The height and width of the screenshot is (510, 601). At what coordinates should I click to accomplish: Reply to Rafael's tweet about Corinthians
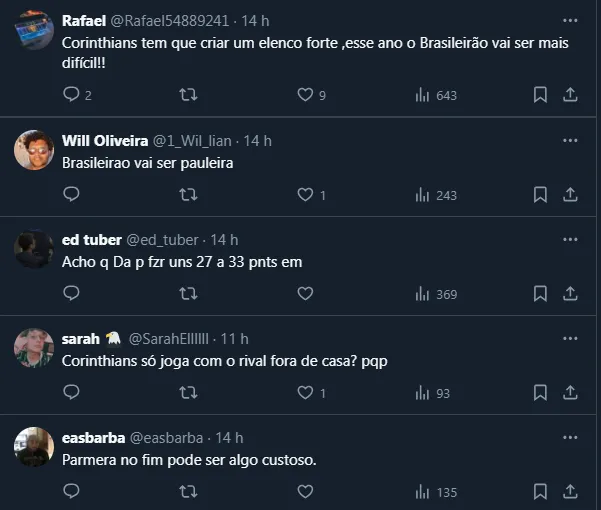click(71, 95)
